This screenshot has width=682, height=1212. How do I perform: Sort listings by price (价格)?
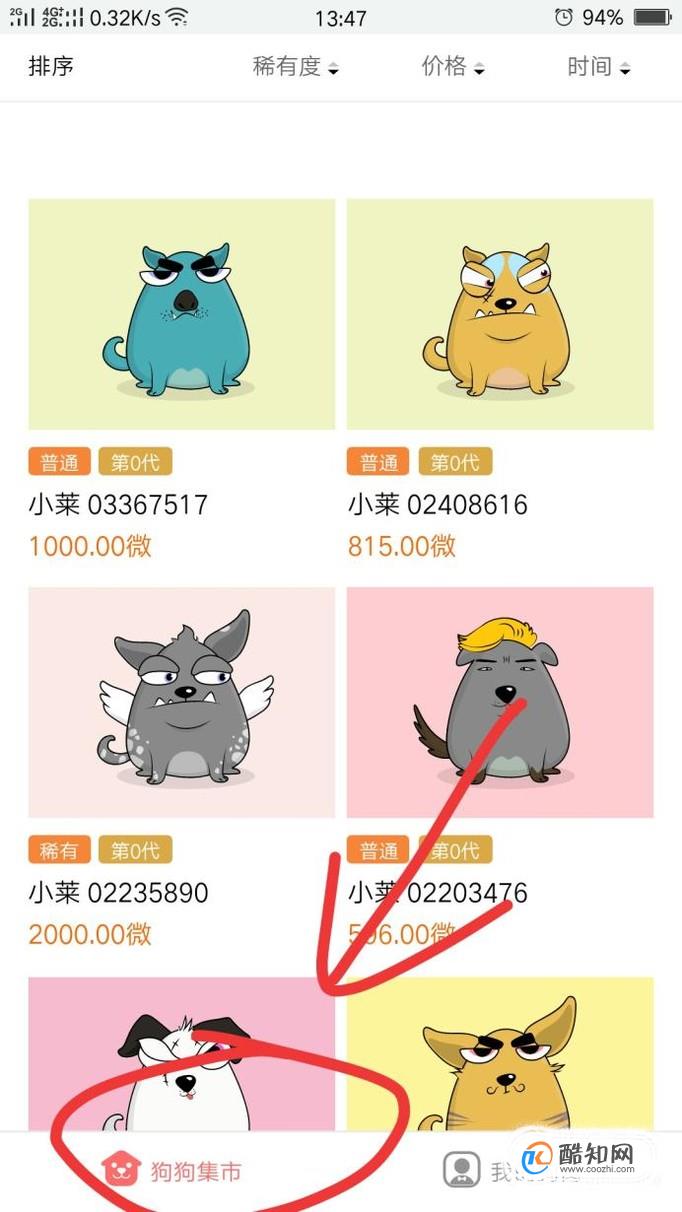(x=453, y=67)
